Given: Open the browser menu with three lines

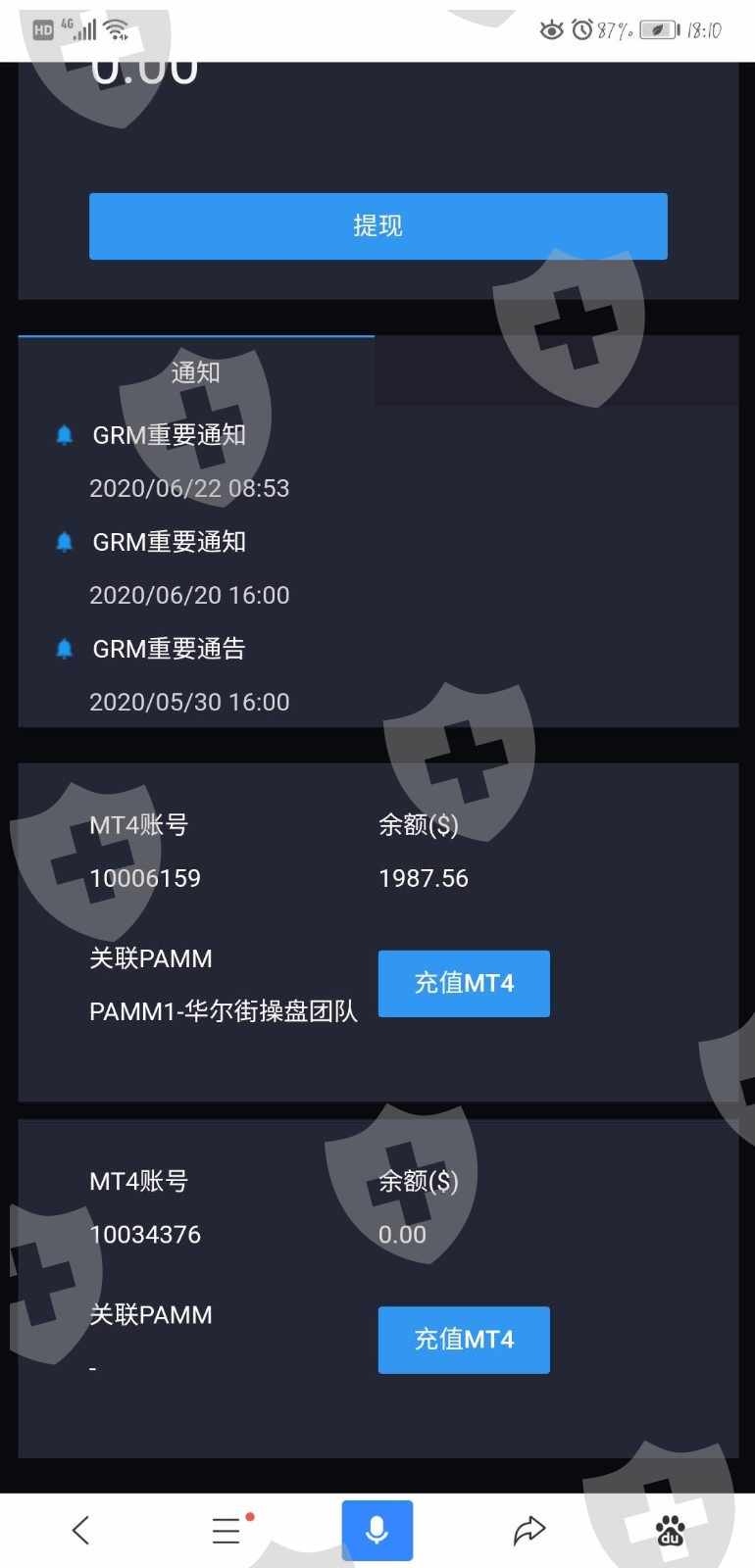Looking at the screenshot, I should [x=227, y=1530].
